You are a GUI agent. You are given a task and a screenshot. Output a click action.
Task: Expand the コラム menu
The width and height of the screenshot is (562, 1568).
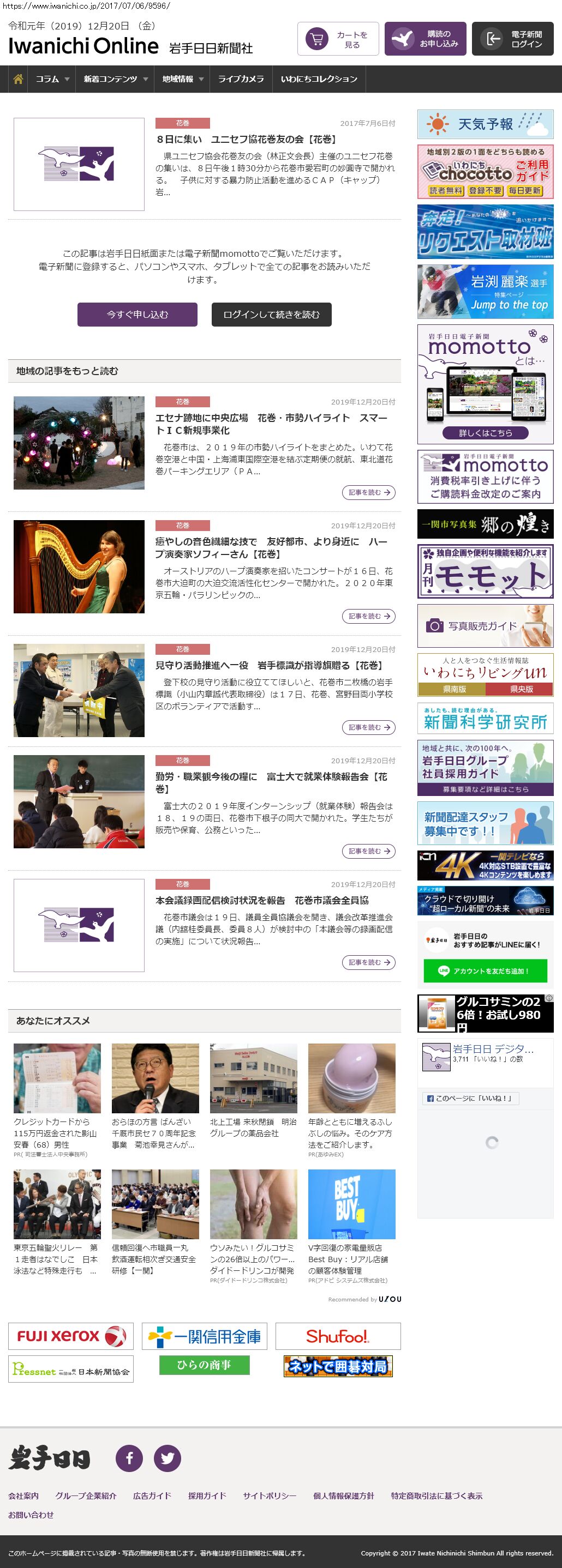[x=52, y=79]
